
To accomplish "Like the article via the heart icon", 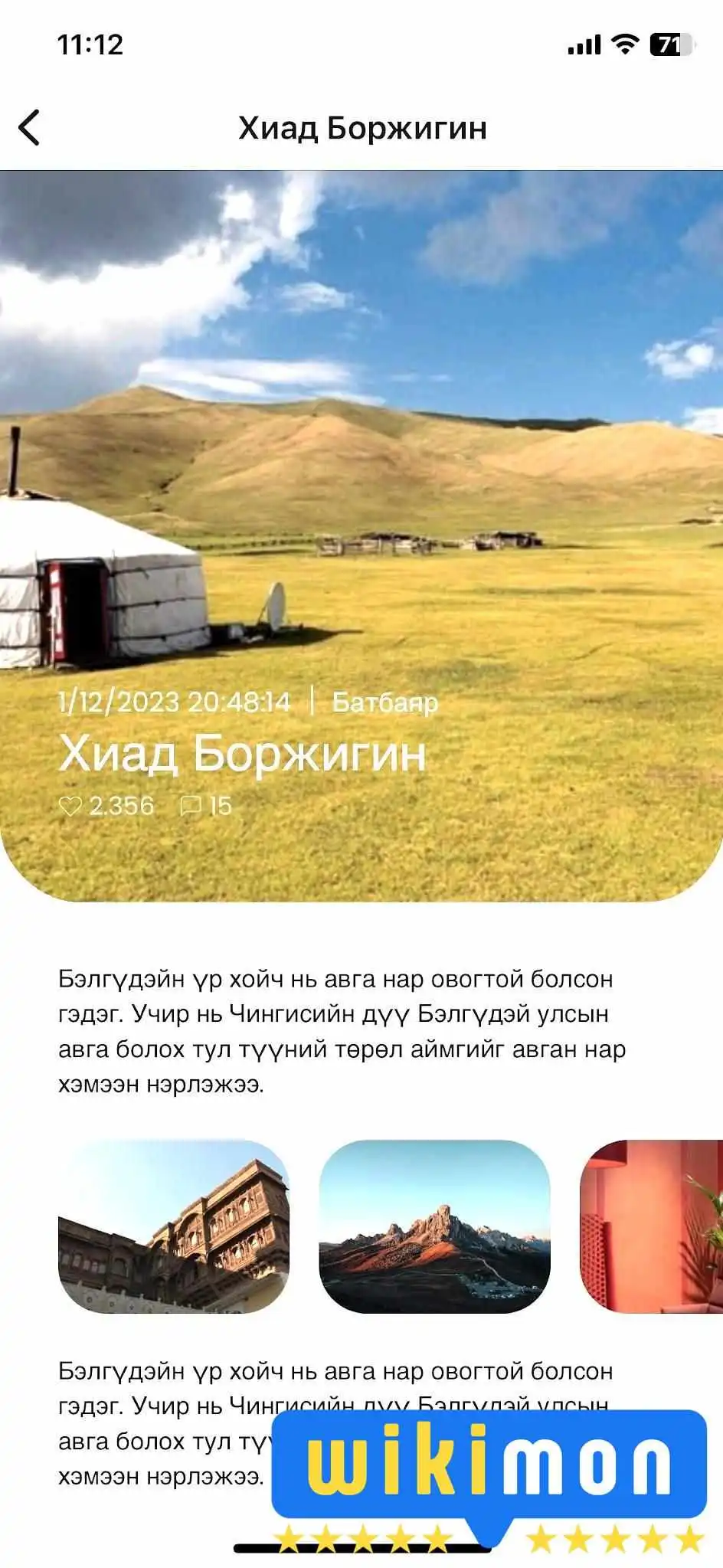I will 70,807.
